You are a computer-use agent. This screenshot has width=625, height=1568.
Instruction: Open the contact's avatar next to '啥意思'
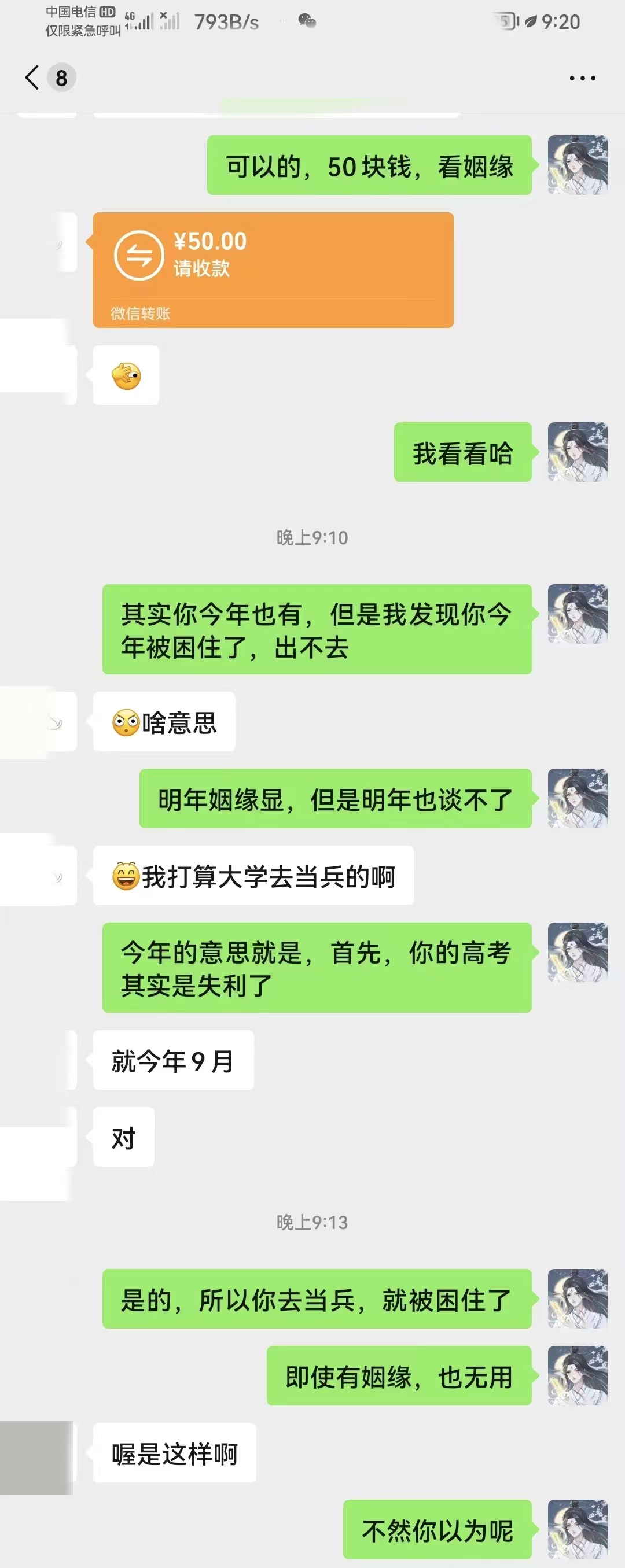(x=38, y=721)
